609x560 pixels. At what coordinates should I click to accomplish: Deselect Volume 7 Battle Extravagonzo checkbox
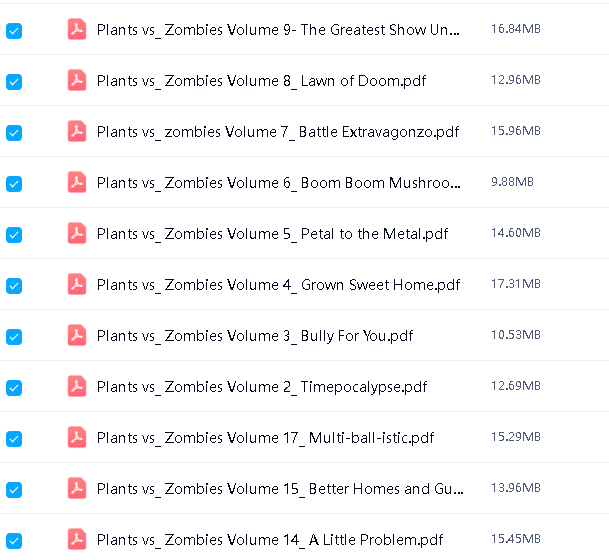[14, 132]
